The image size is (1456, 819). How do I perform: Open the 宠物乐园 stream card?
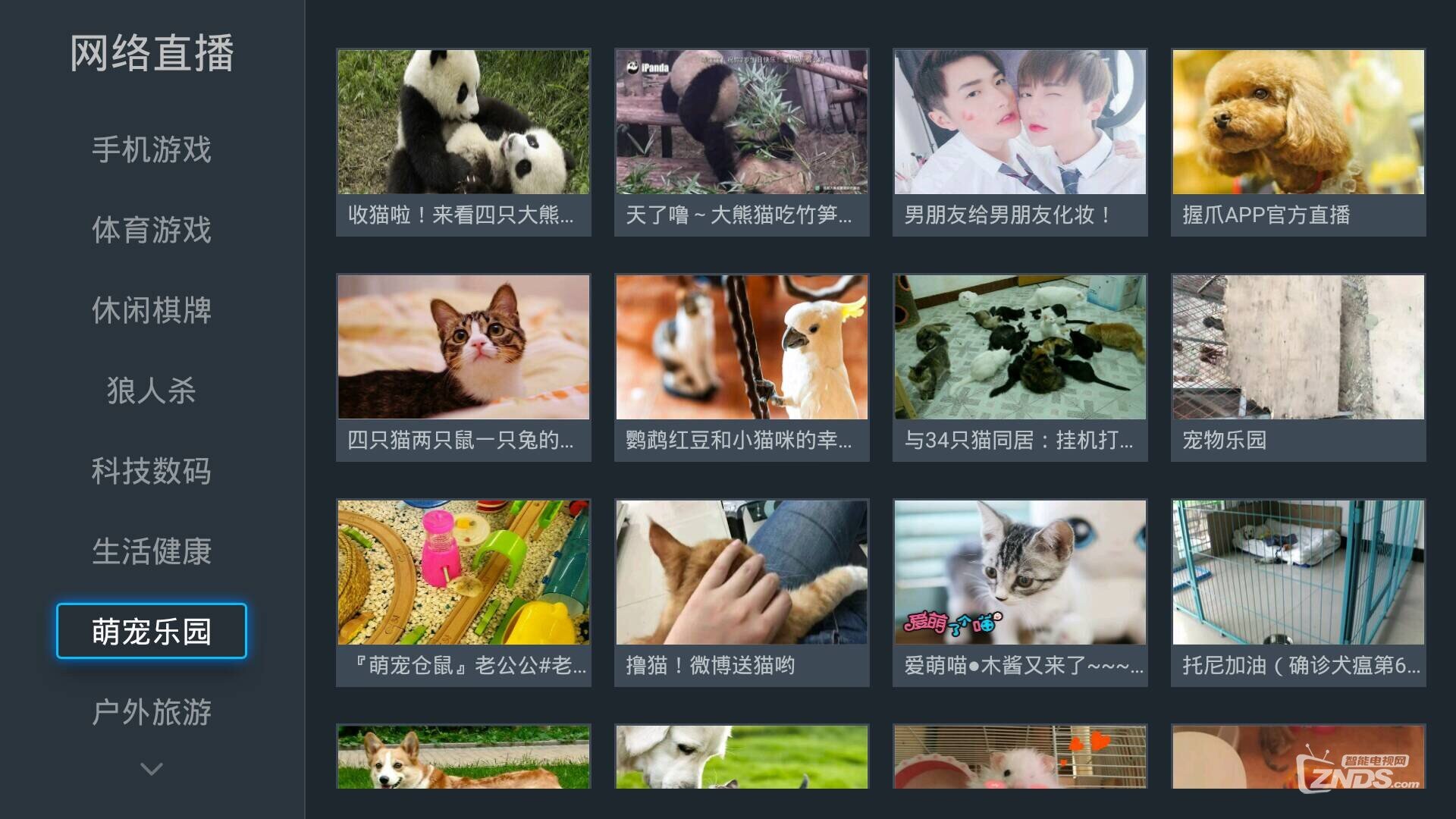coord(1298,368)
